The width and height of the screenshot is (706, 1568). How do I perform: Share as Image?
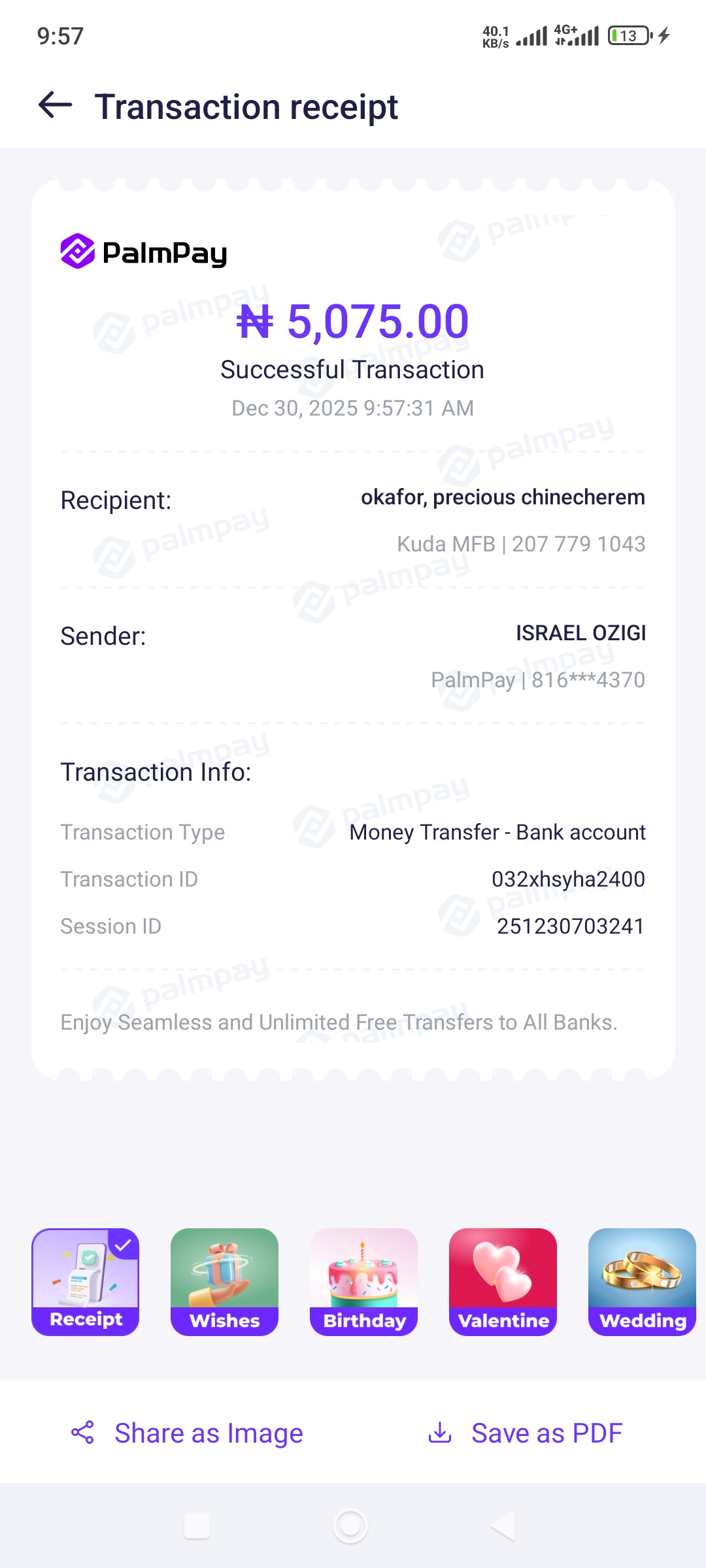(x=187, y=1433)
